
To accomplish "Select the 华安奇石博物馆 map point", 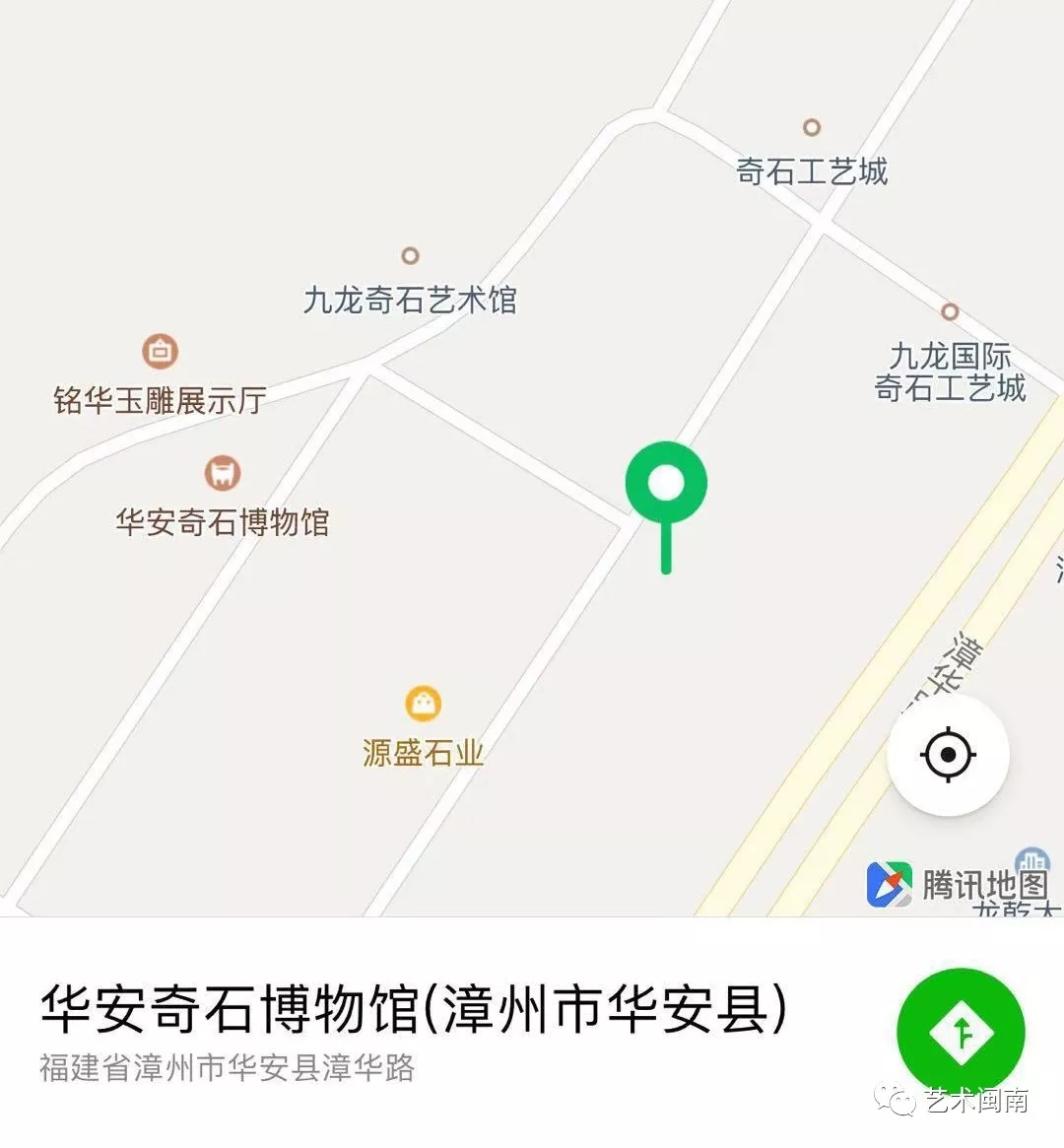I will (x=223, y=474).
